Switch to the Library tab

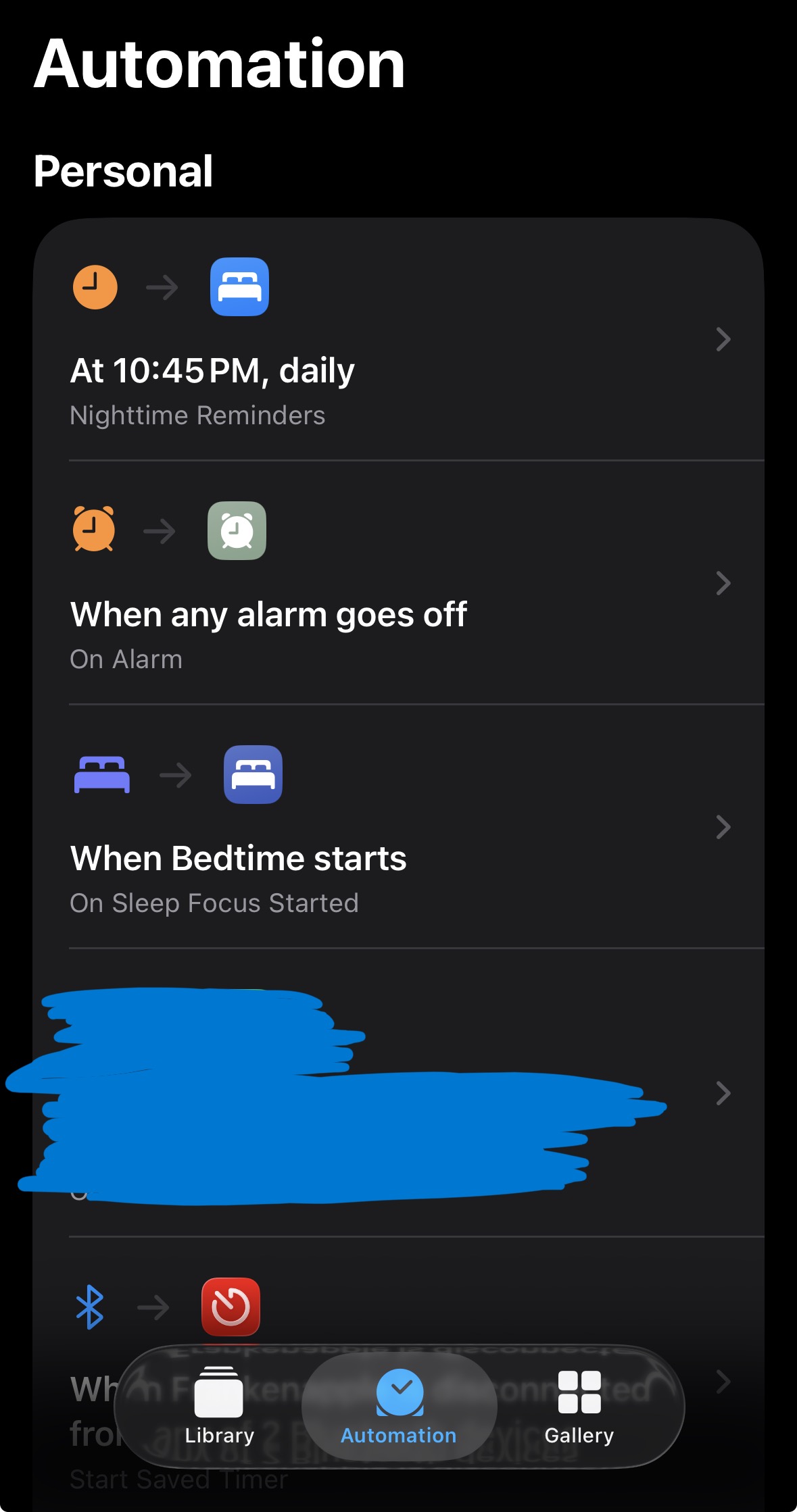[x=219, y=1407]
